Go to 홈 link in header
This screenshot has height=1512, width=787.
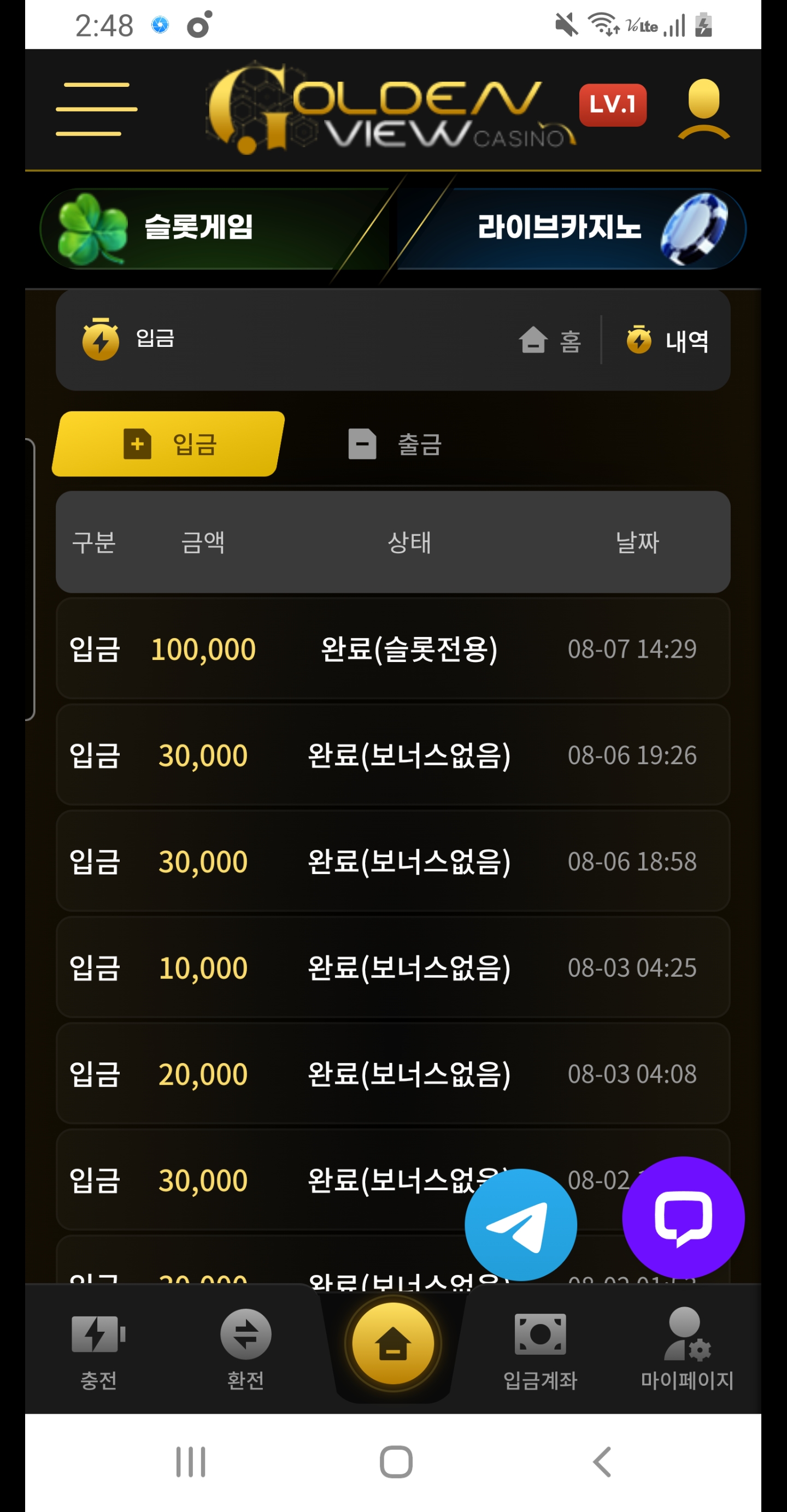tap(550, 340)
